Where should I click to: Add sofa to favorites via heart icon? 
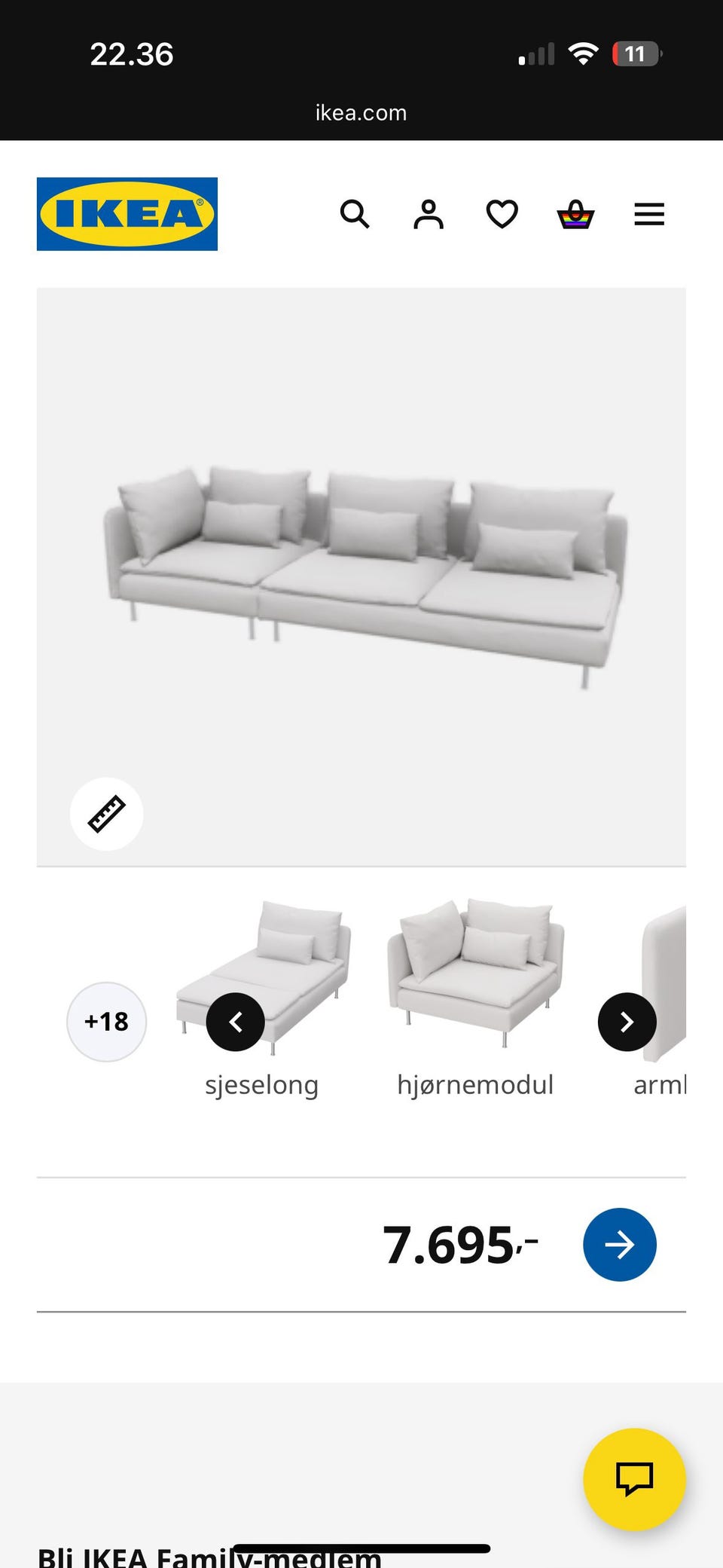(500, 215)
